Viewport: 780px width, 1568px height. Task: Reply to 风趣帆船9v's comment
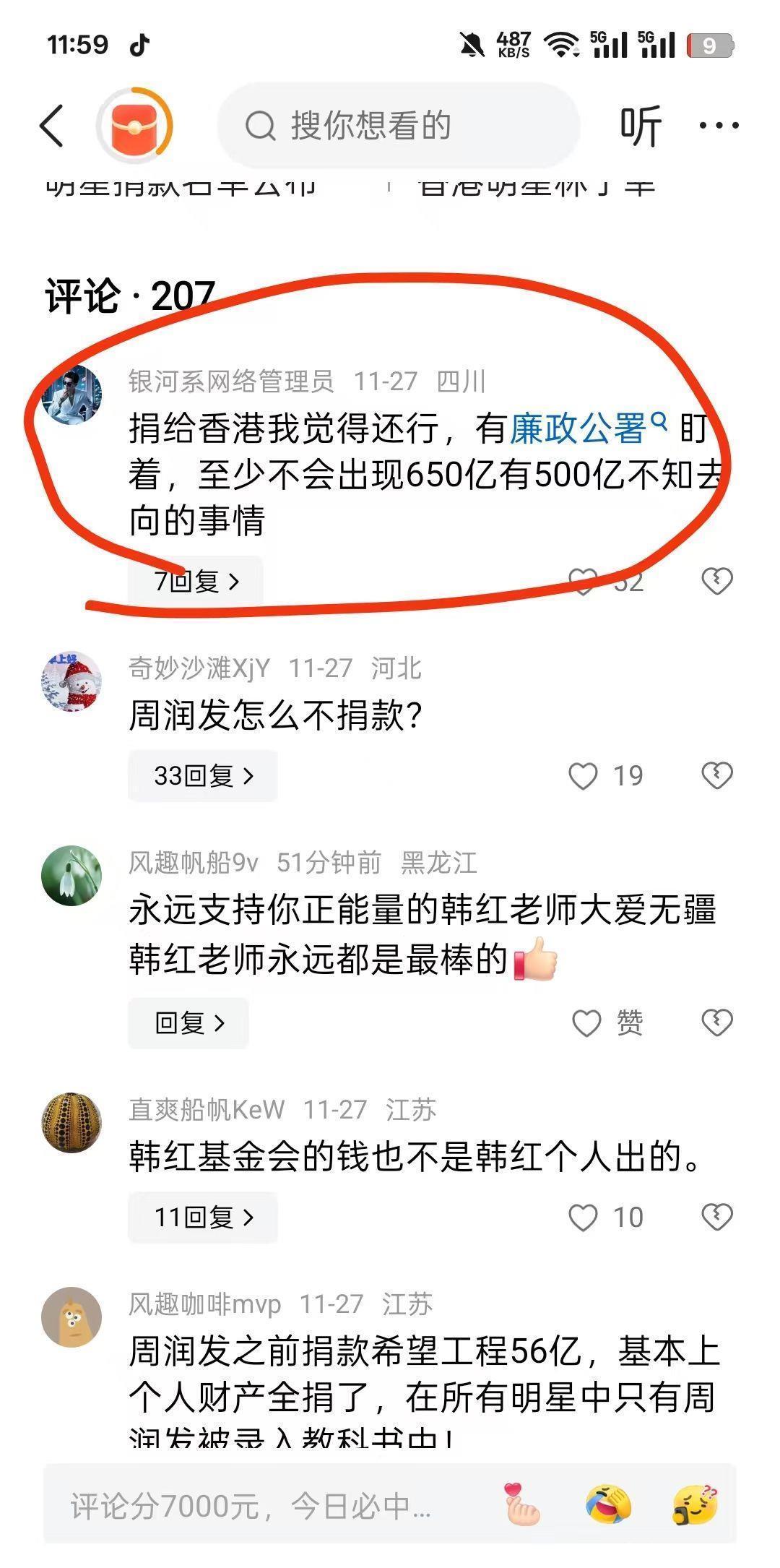point(188,1023)
